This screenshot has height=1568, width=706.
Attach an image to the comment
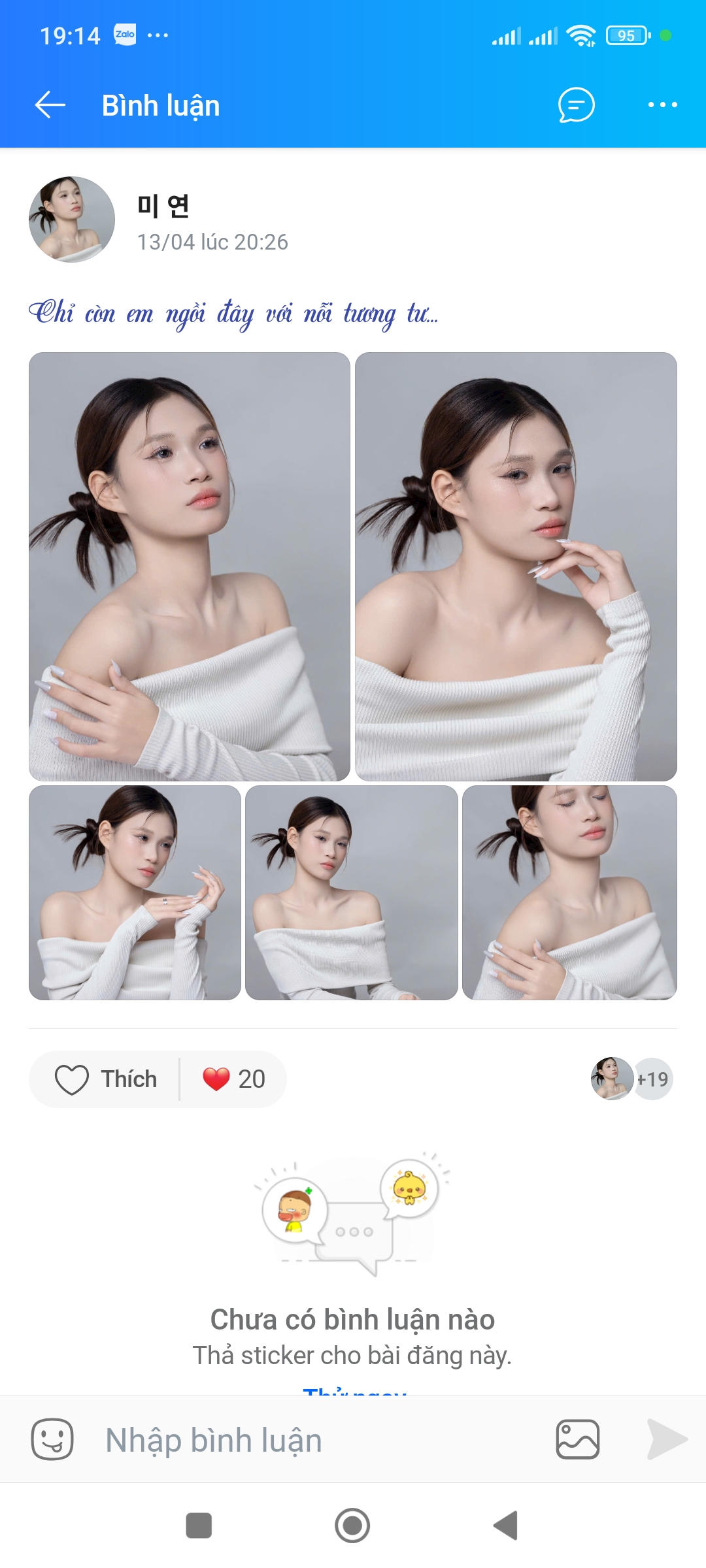click(x=577, y=1439)
